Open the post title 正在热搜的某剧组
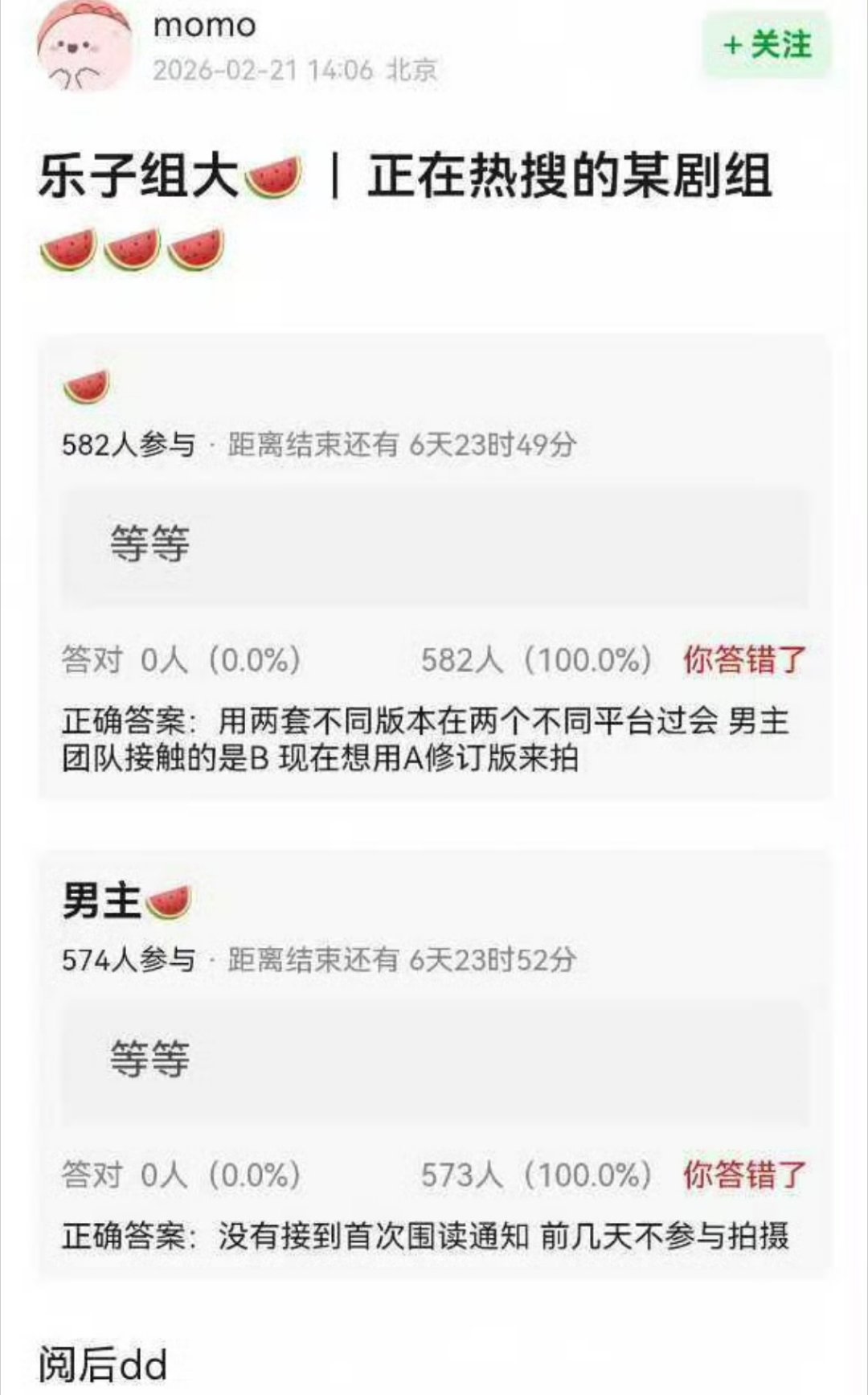Image resolution: width=868 pixels, height=1395 pixels. (571, 176)
